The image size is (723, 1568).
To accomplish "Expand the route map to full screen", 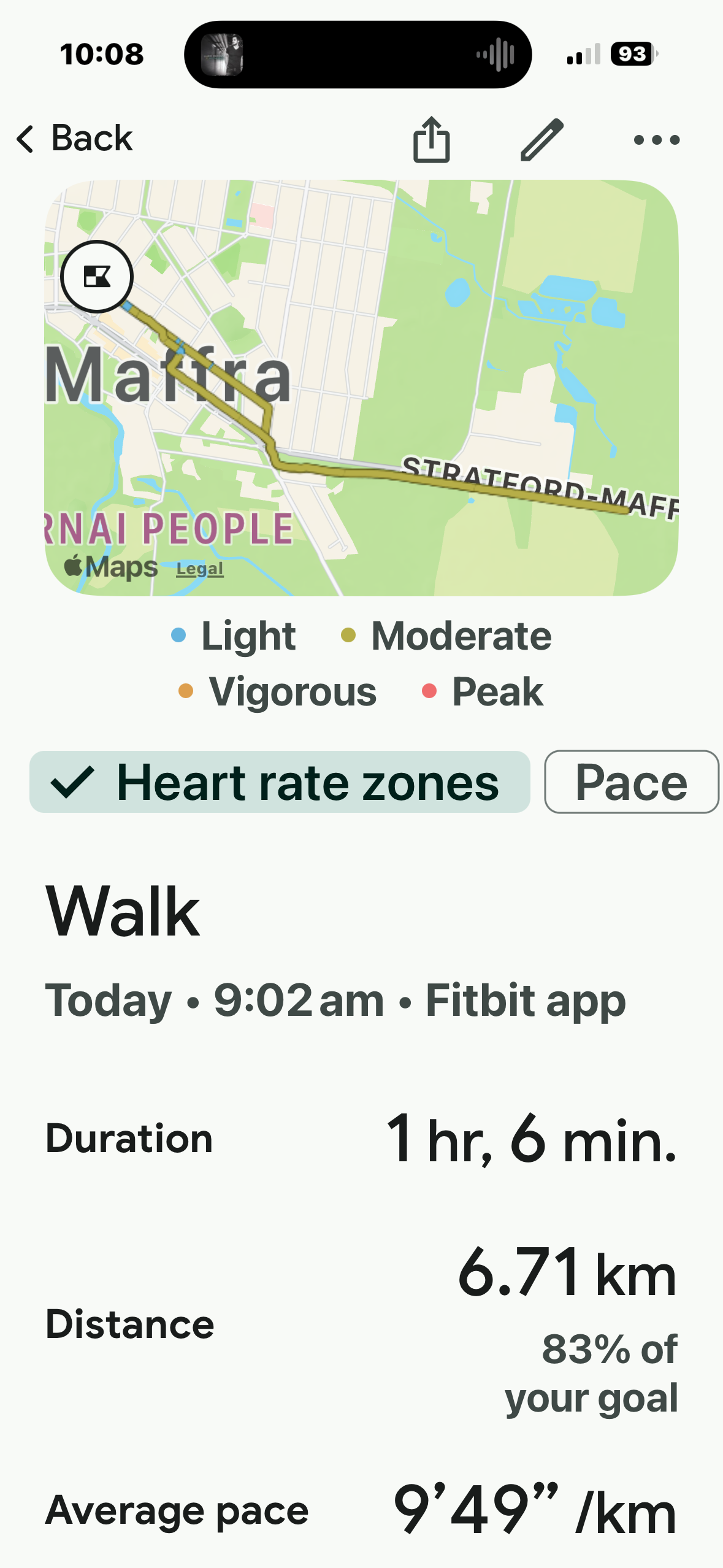I will (x=97, y=277).
